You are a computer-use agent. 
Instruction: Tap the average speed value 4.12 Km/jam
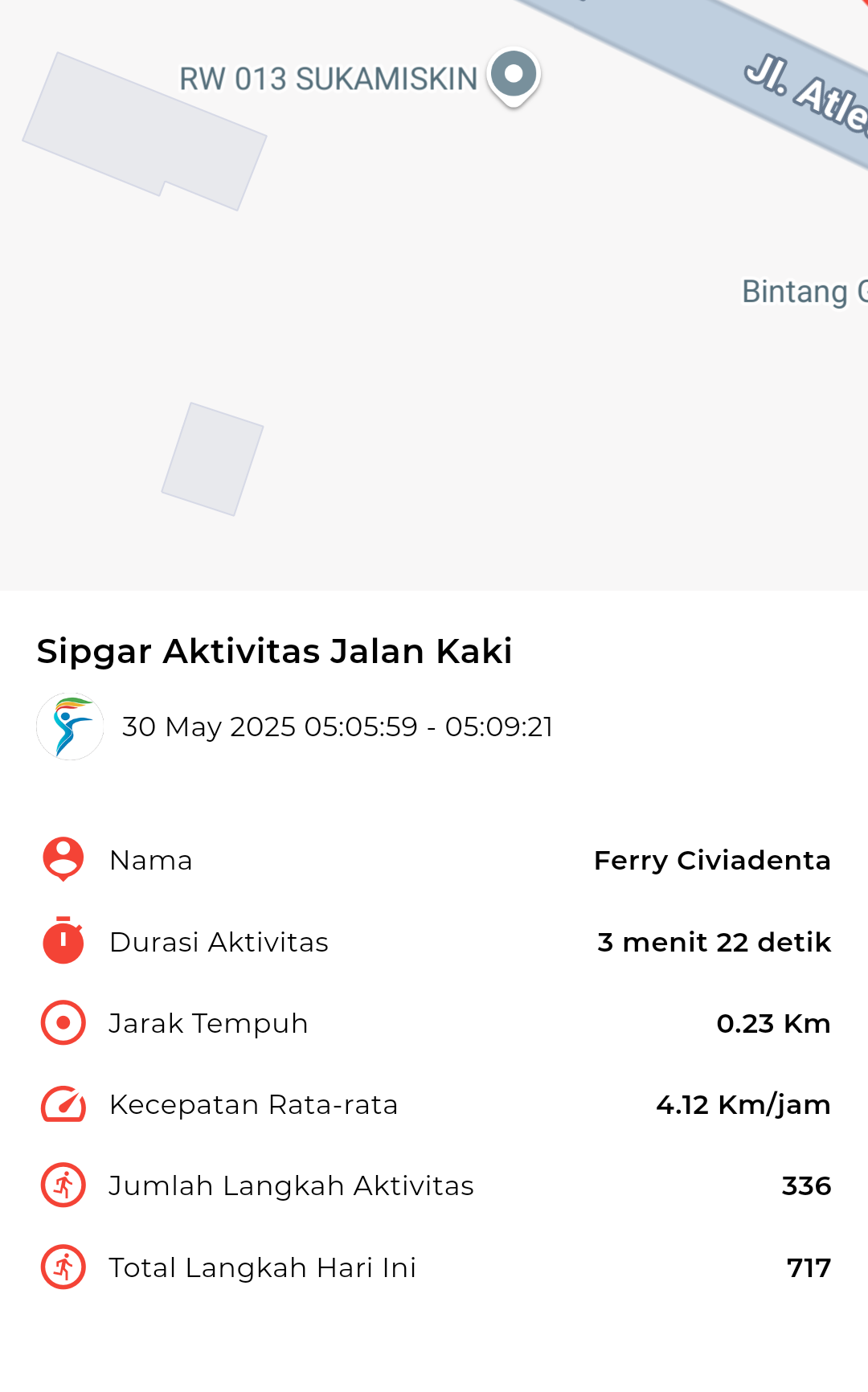point(741,1104)
